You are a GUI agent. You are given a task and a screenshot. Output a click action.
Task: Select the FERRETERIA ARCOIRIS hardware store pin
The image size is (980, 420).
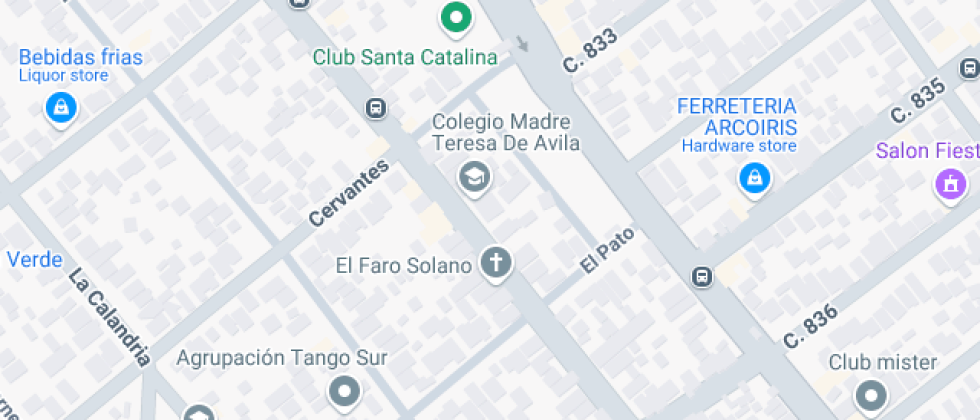(755, 179)
